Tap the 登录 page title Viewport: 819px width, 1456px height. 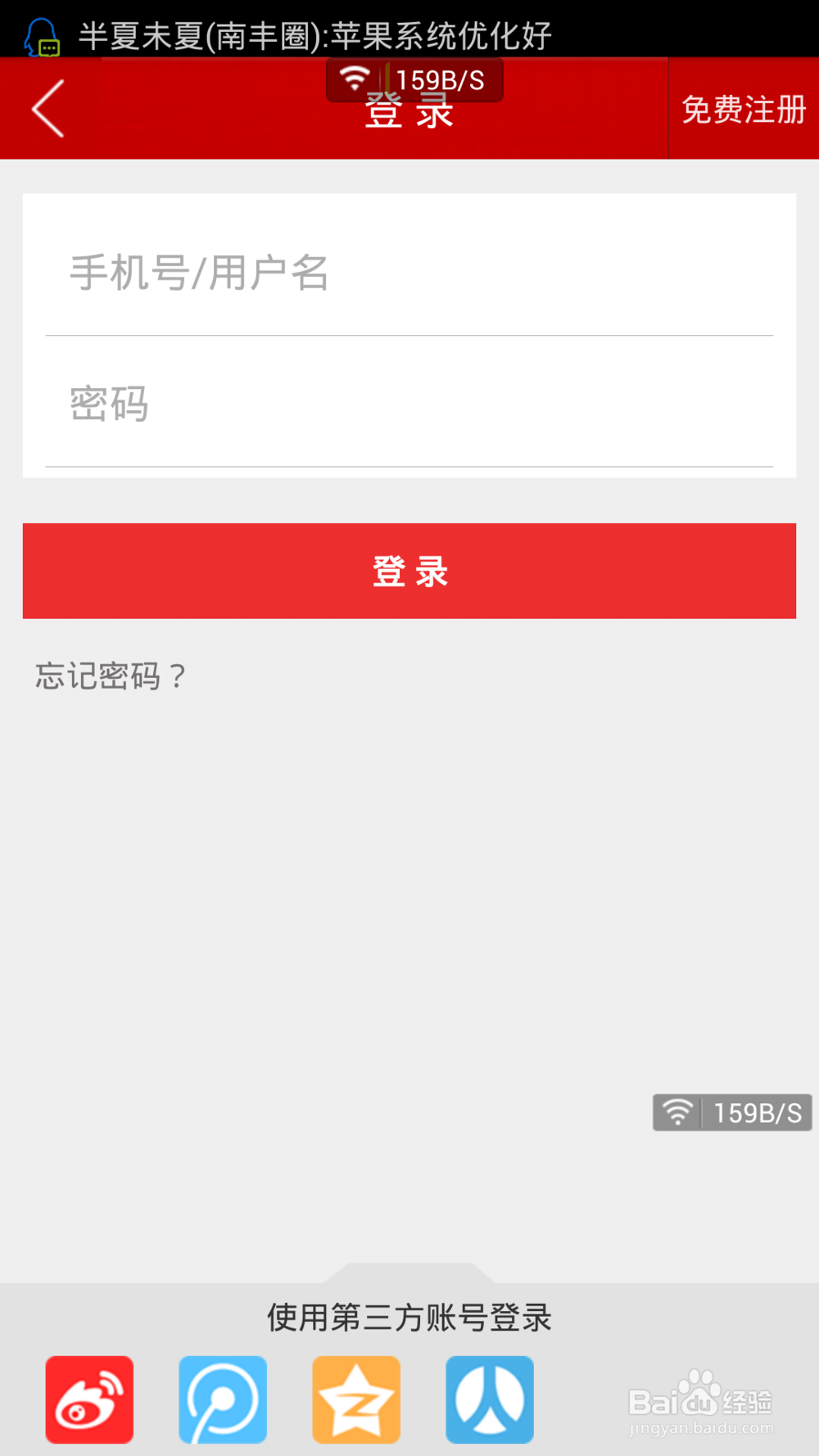click(x=409, y=111)
